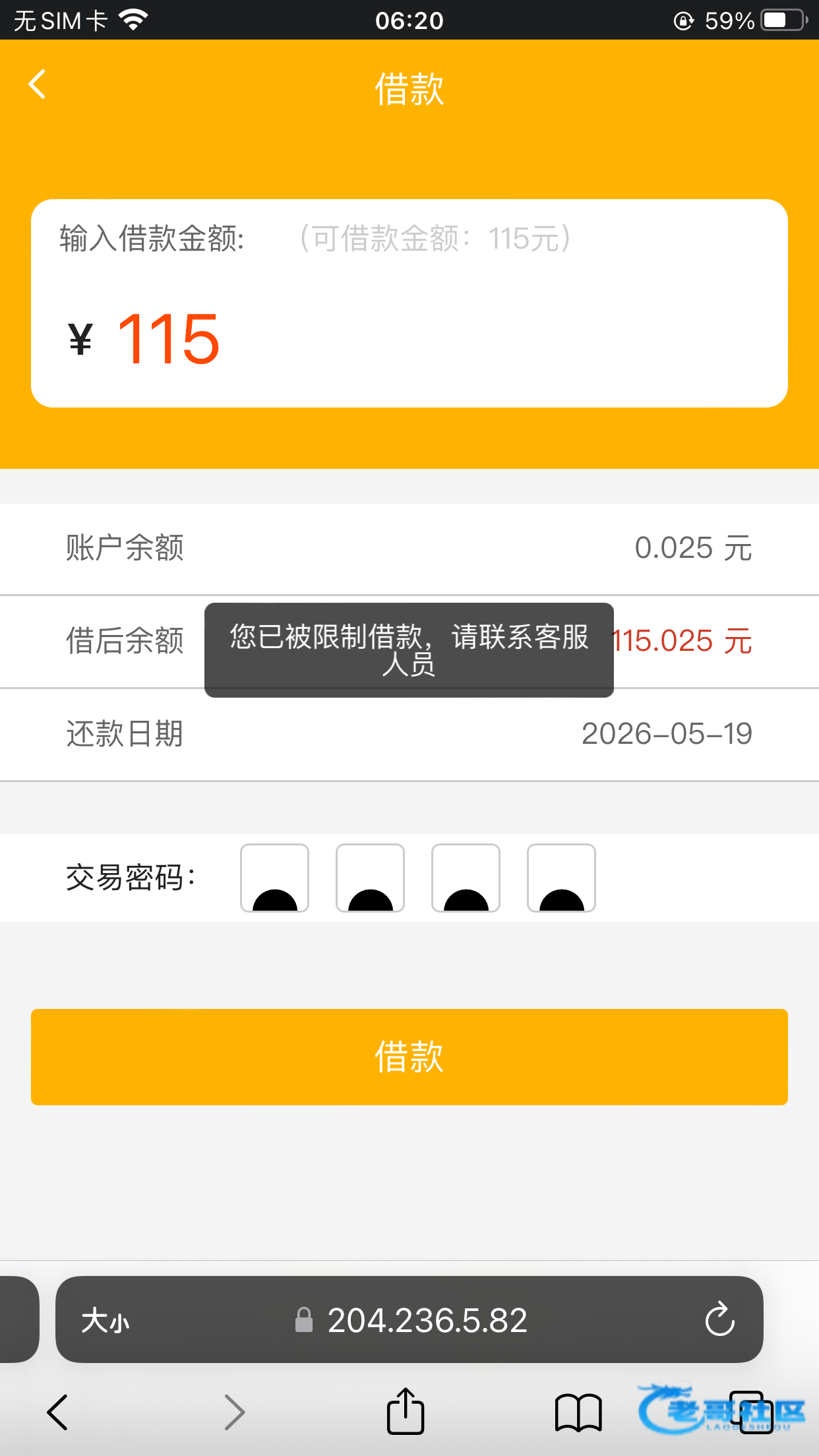Open the 大小 text size menu
Image resolution: width=819 pixels, height=1456 pixels.
click(106, 1321)
